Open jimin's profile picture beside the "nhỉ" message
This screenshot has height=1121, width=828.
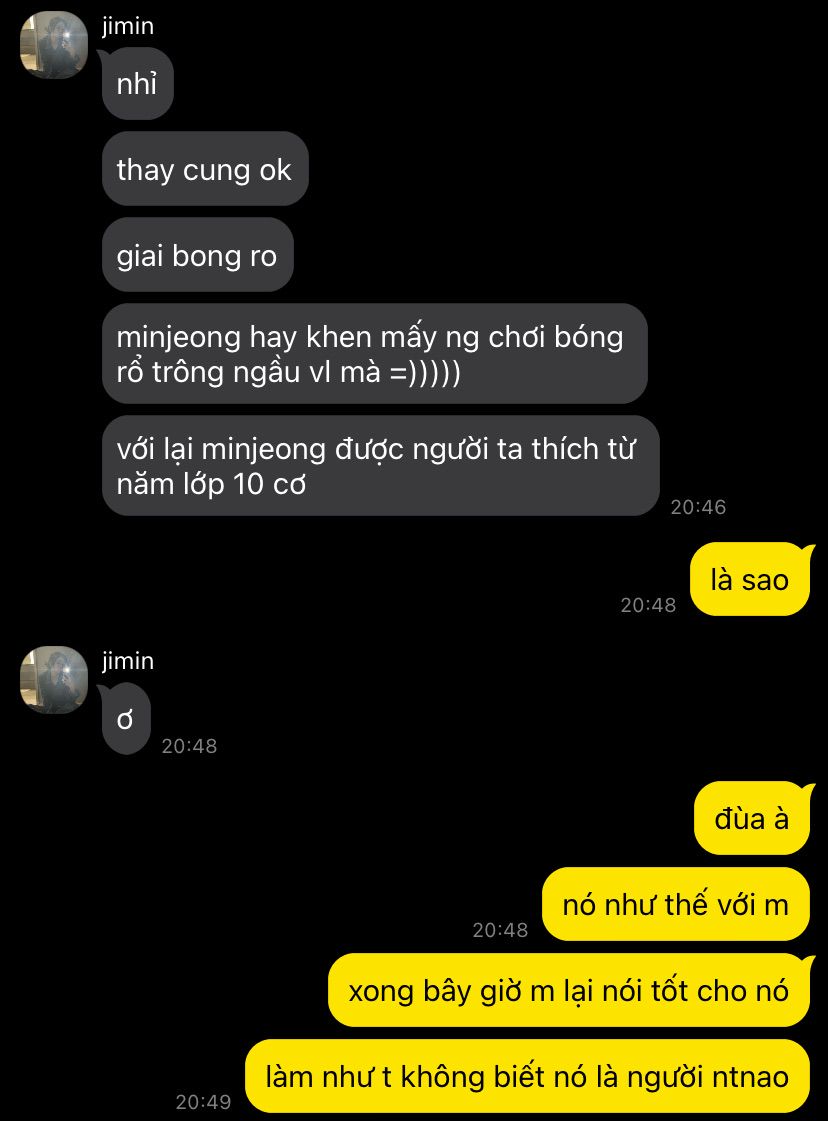(54, 45)
